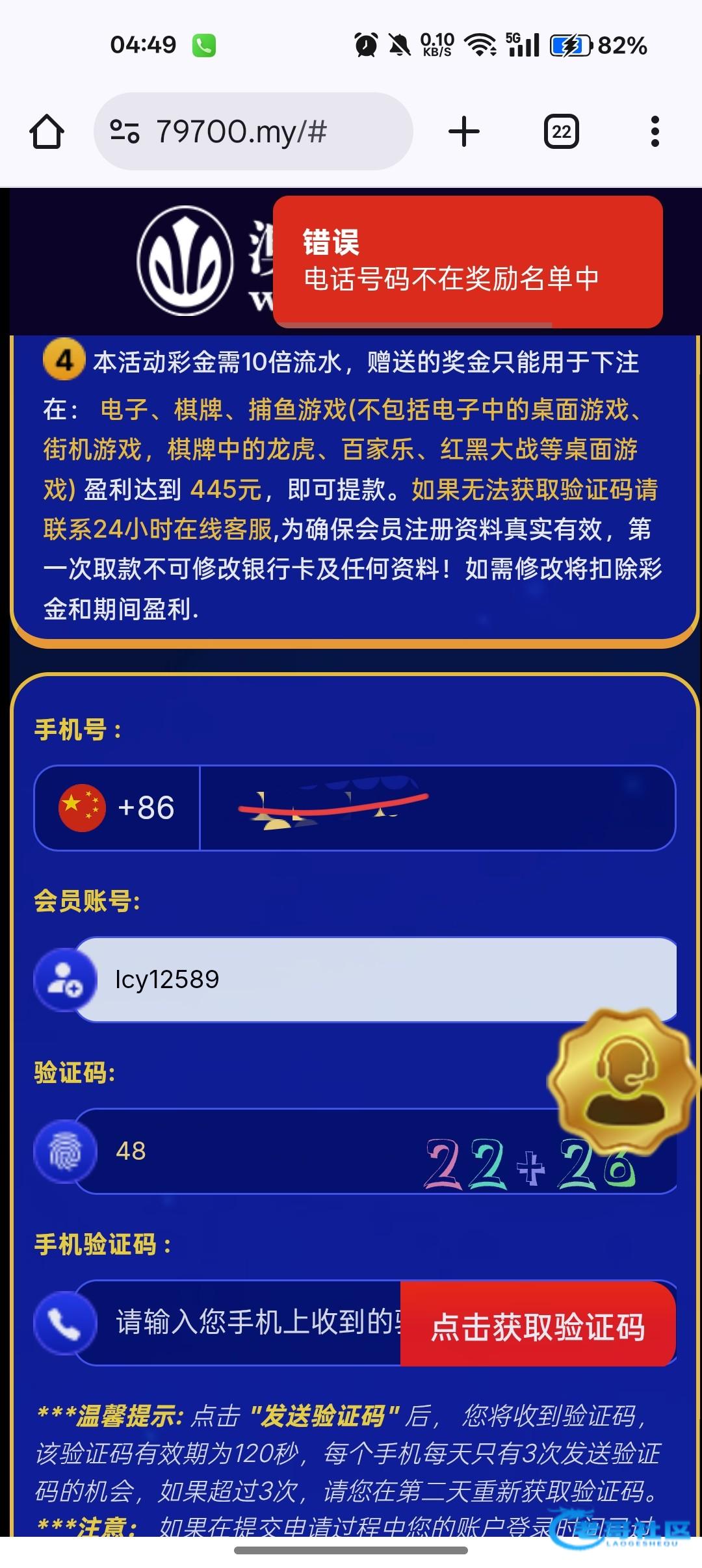Open a new browser tab
This screenshot has width=702, height=1568.
coord(464,132)
